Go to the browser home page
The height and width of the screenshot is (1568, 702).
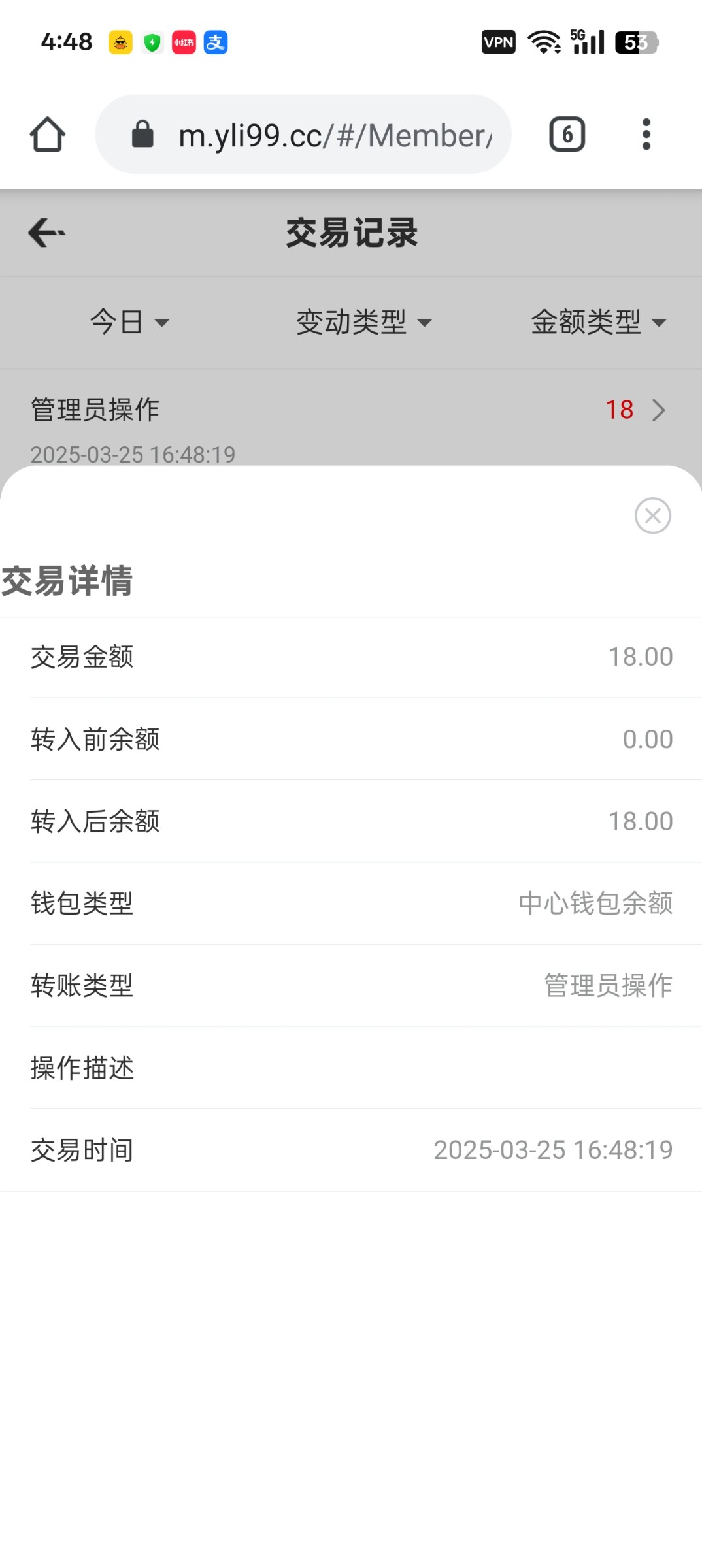coord(48,135)
